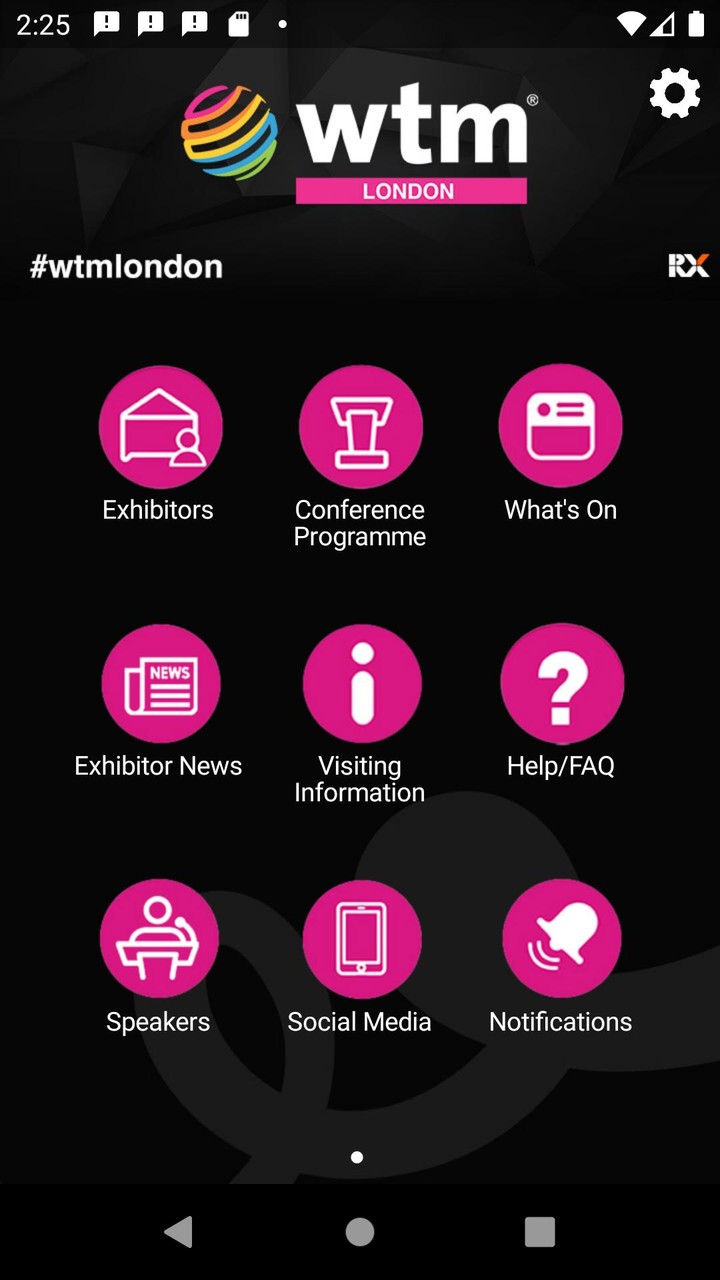Open the settings gear
This screenshot has height=1280, width=720.
pos(675,94)
